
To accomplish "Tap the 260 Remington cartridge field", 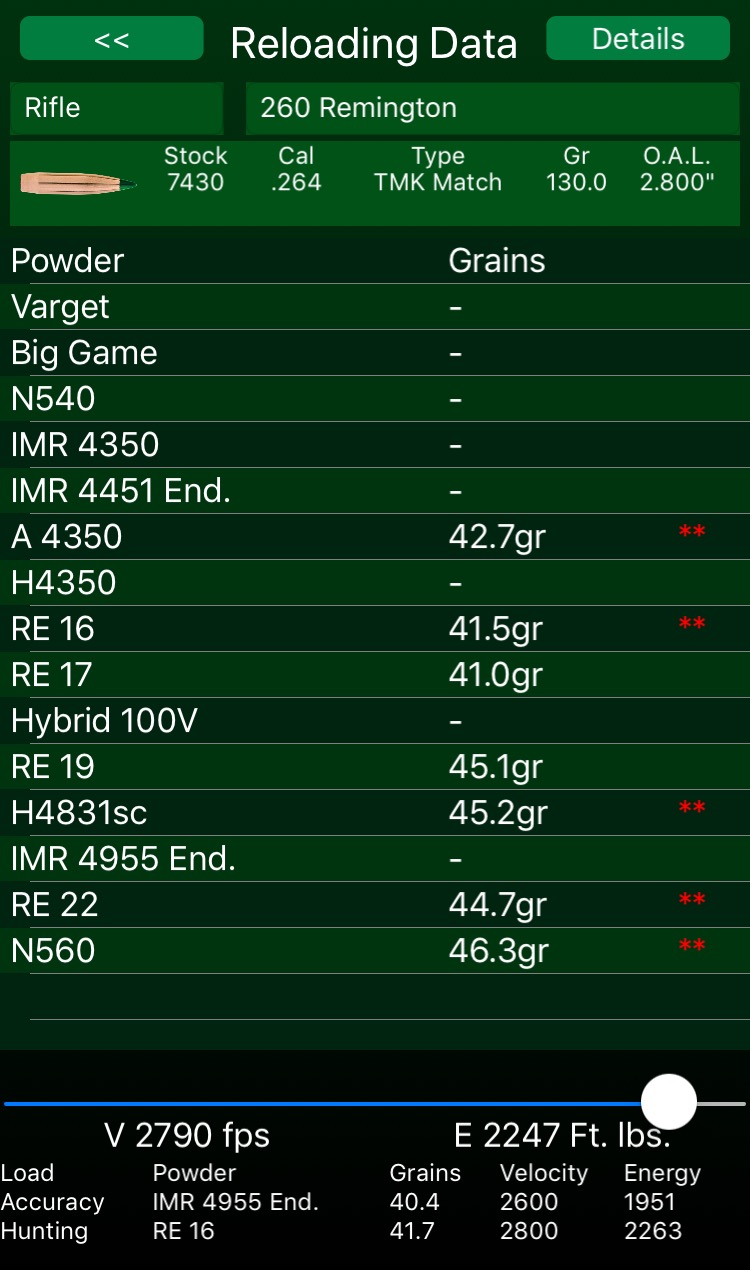I will [x=493, y=108].
